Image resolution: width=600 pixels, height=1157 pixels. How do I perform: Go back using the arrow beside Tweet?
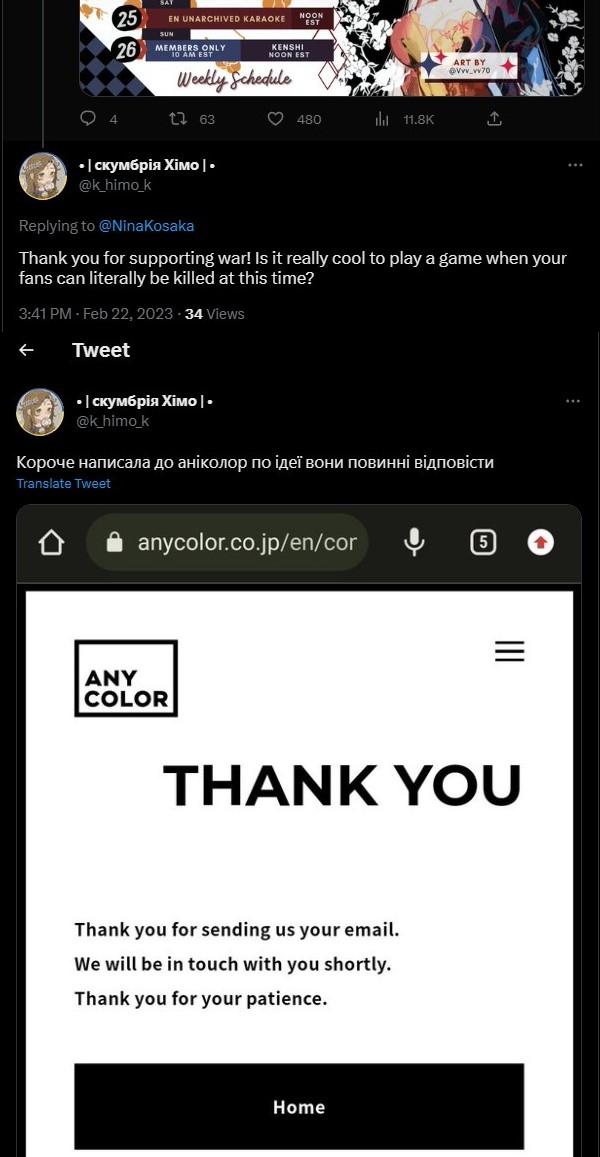tap(27, 350)
